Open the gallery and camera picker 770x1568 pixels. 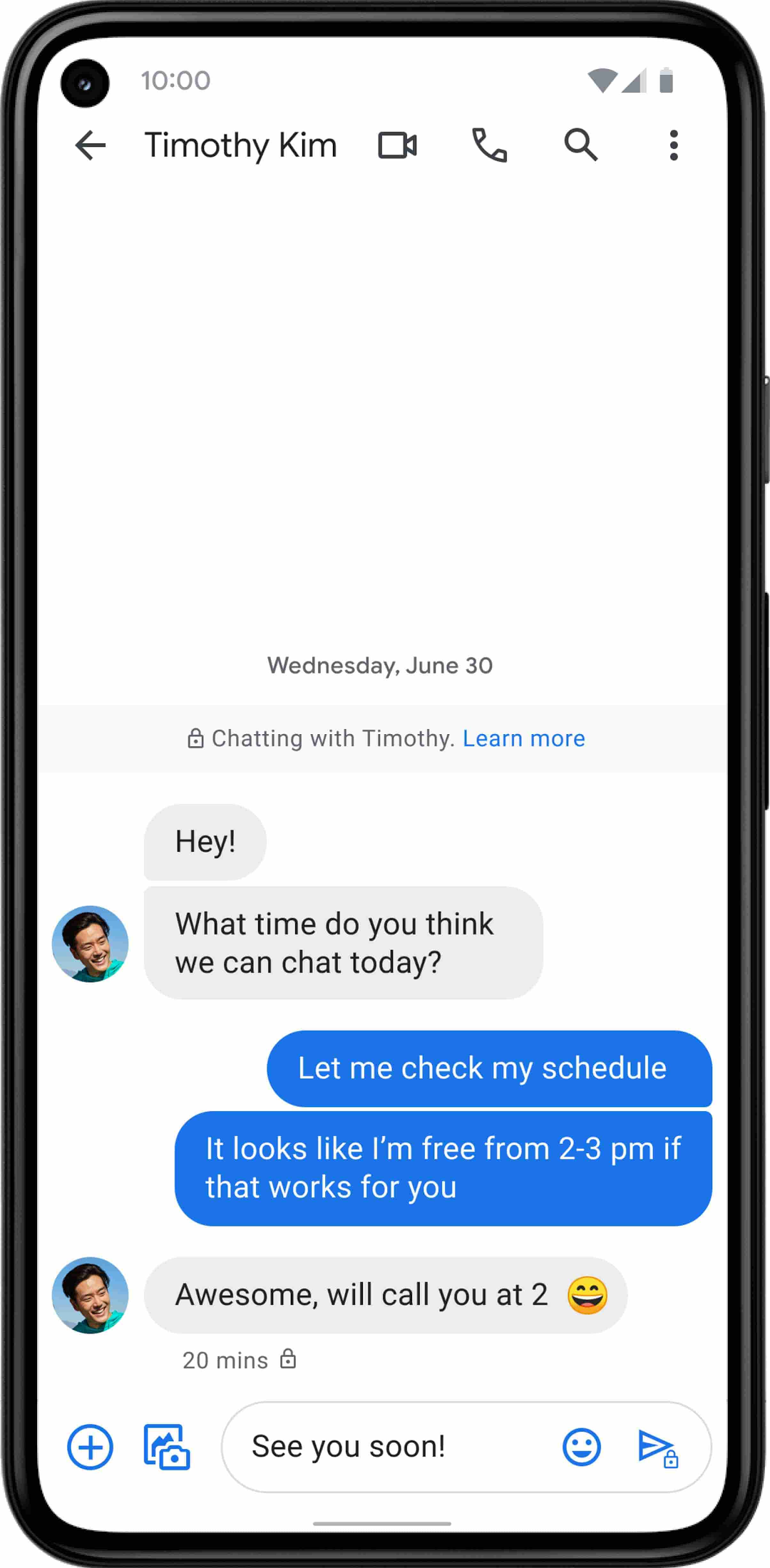tap(167, 1447)
